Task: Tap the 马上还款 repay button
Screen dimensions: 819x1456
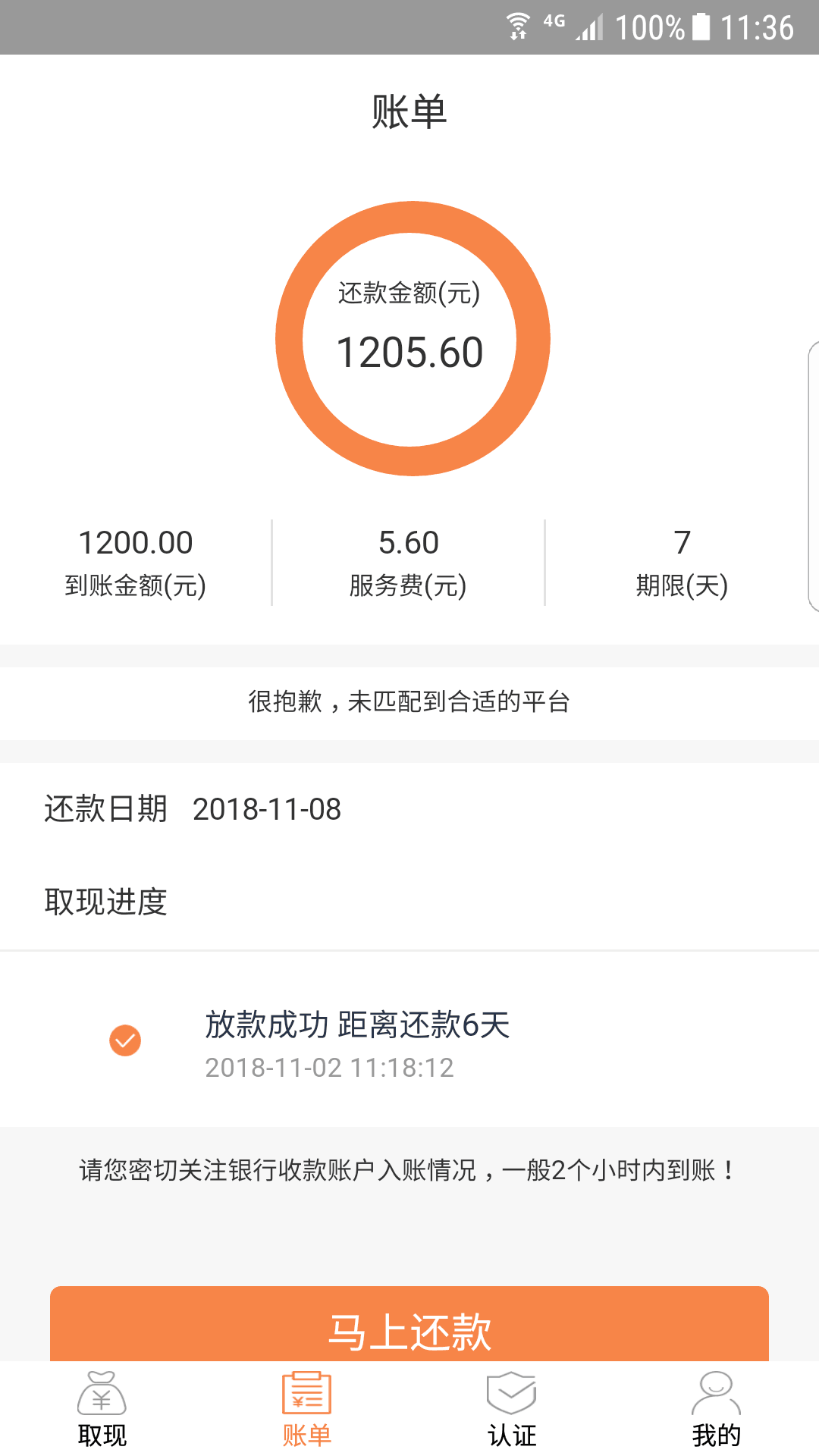Action: [x=409, y=1324]
